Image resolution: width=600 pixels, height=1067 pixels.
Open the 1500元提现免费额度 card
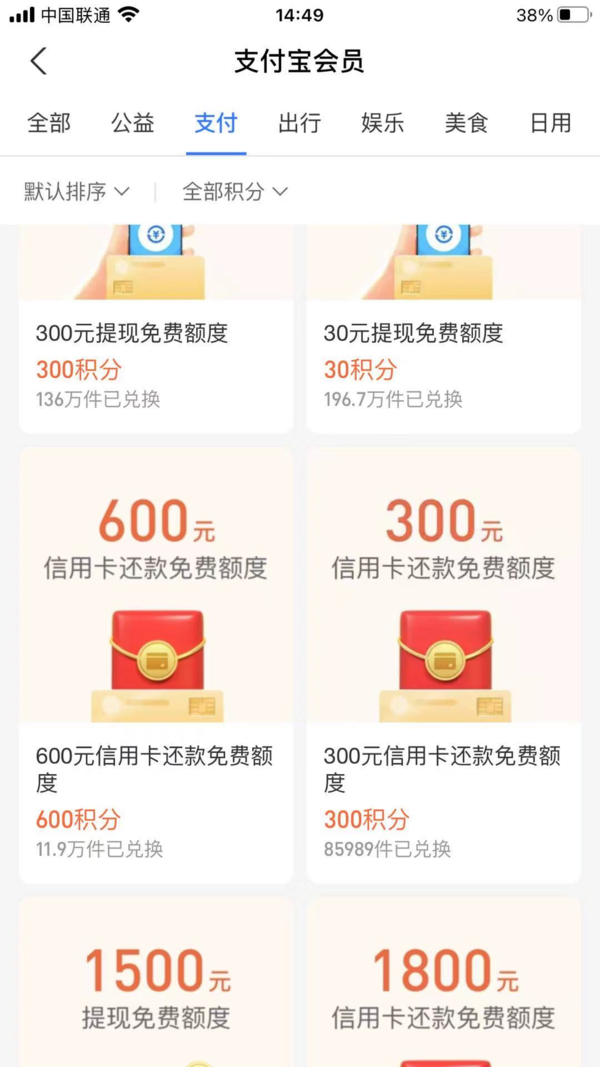coord(156,985)
